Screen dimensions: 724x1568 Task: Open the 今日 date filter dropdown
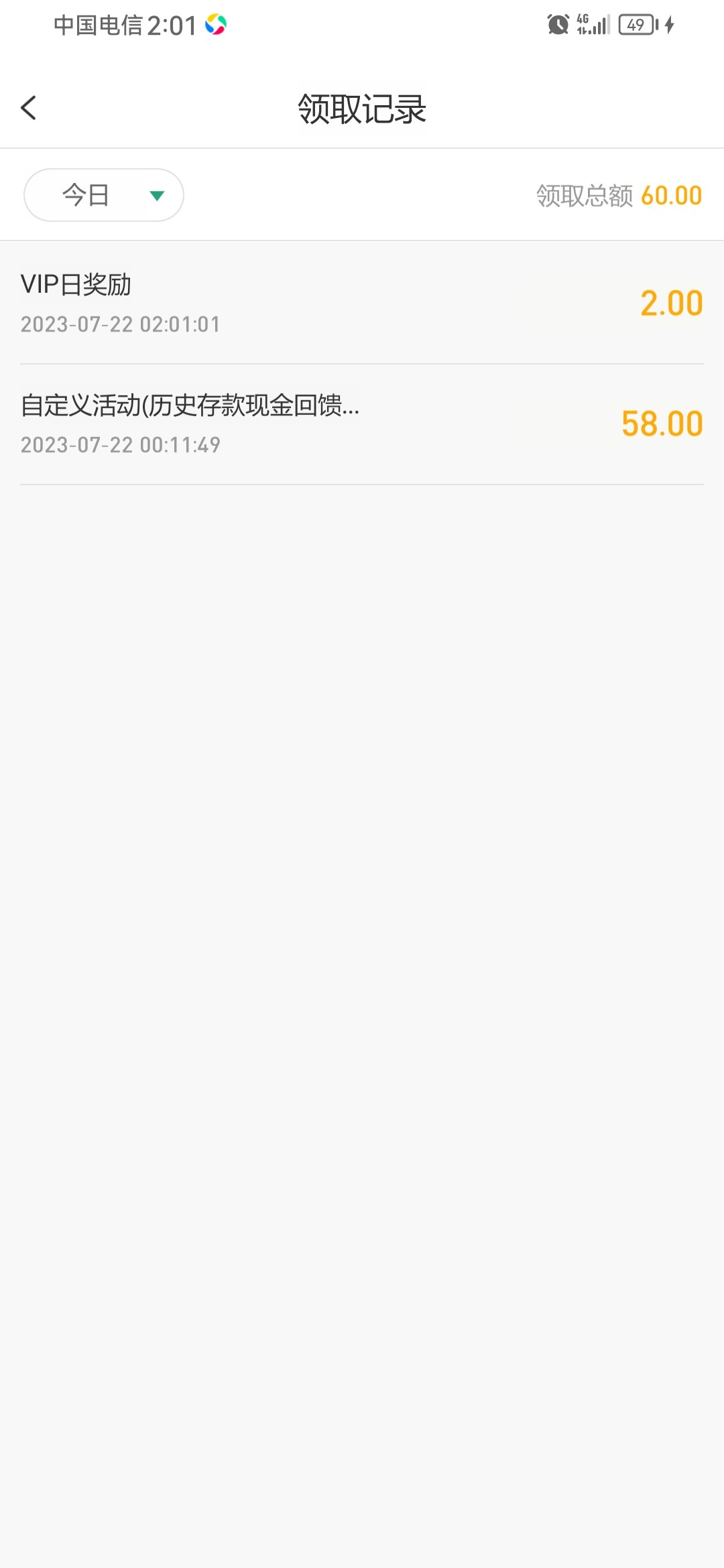(104, 195)
